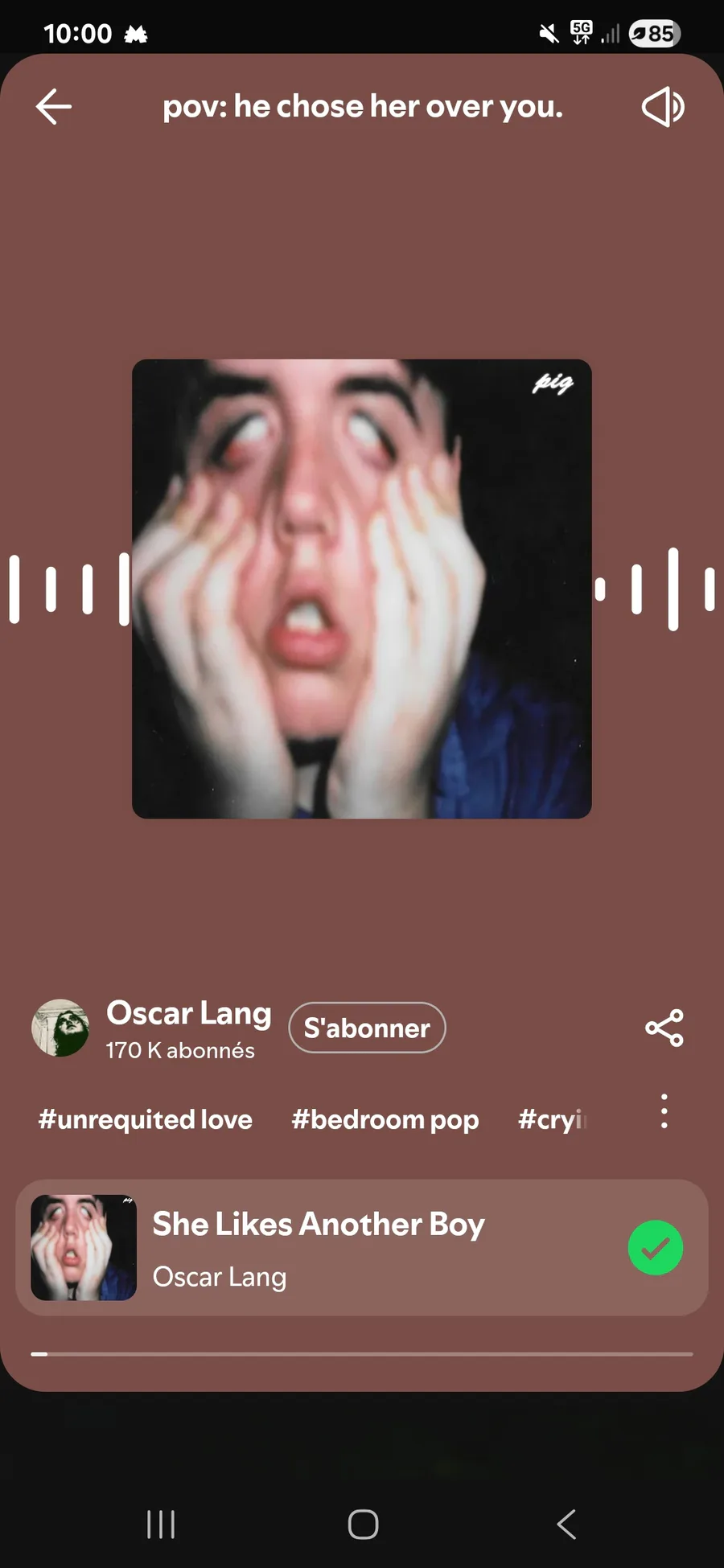This screenshot has height=1568, width=724.
Task: Toggle the sound speaker icon
Action: tap(663, 107)
